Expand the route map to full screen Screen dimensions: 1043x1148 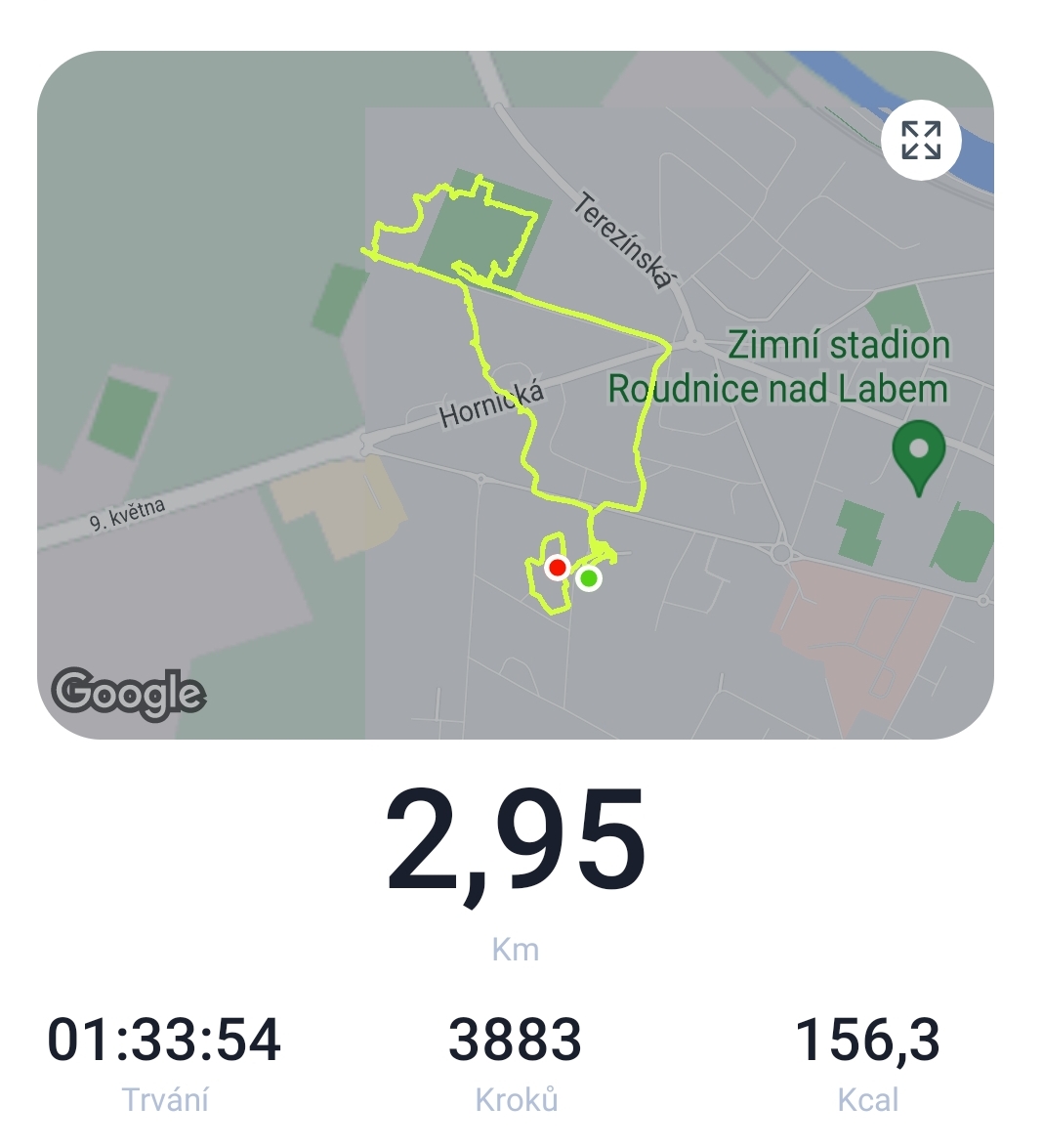pyautogui.click(x=920, y=141)
